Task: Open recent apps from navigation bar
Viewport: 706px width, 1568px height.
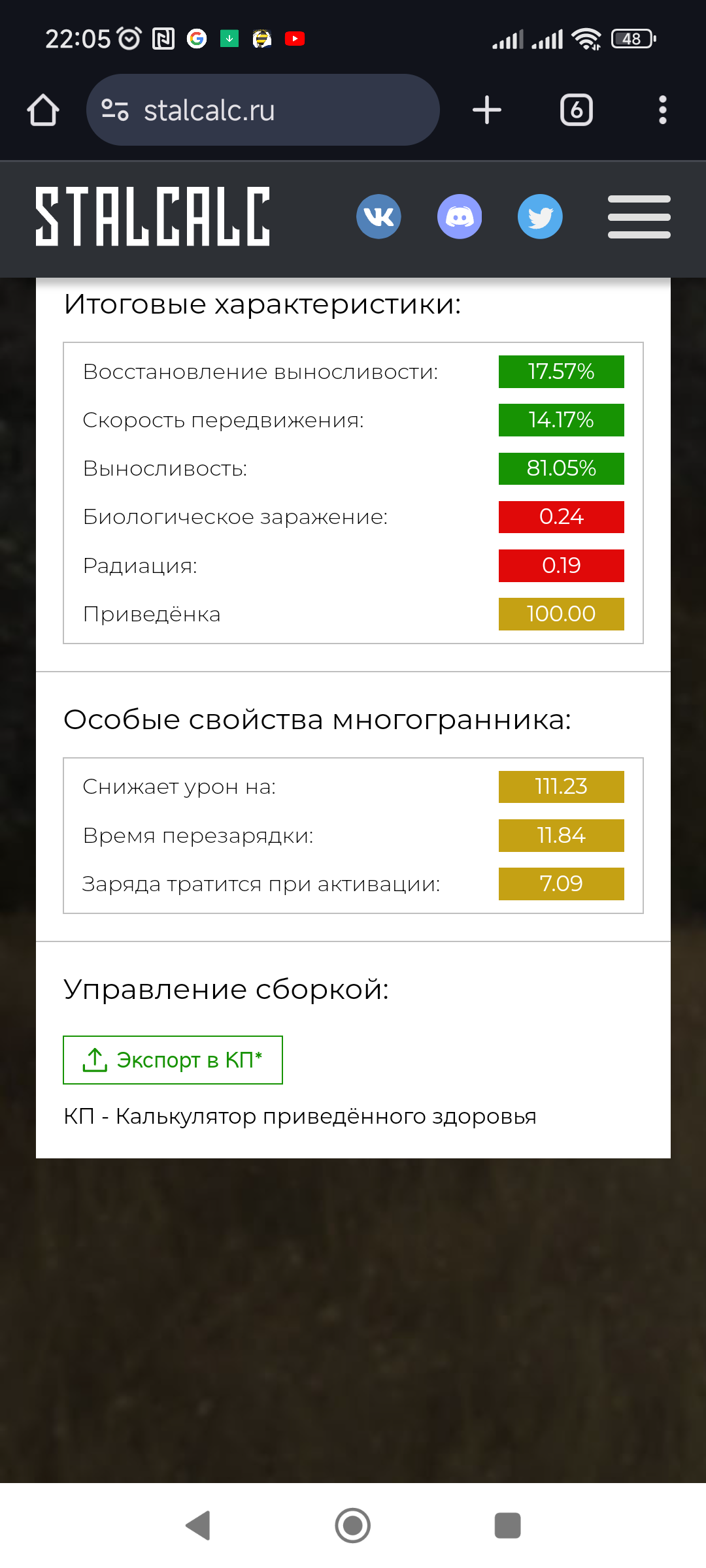Action: [x=507, y=1526]
